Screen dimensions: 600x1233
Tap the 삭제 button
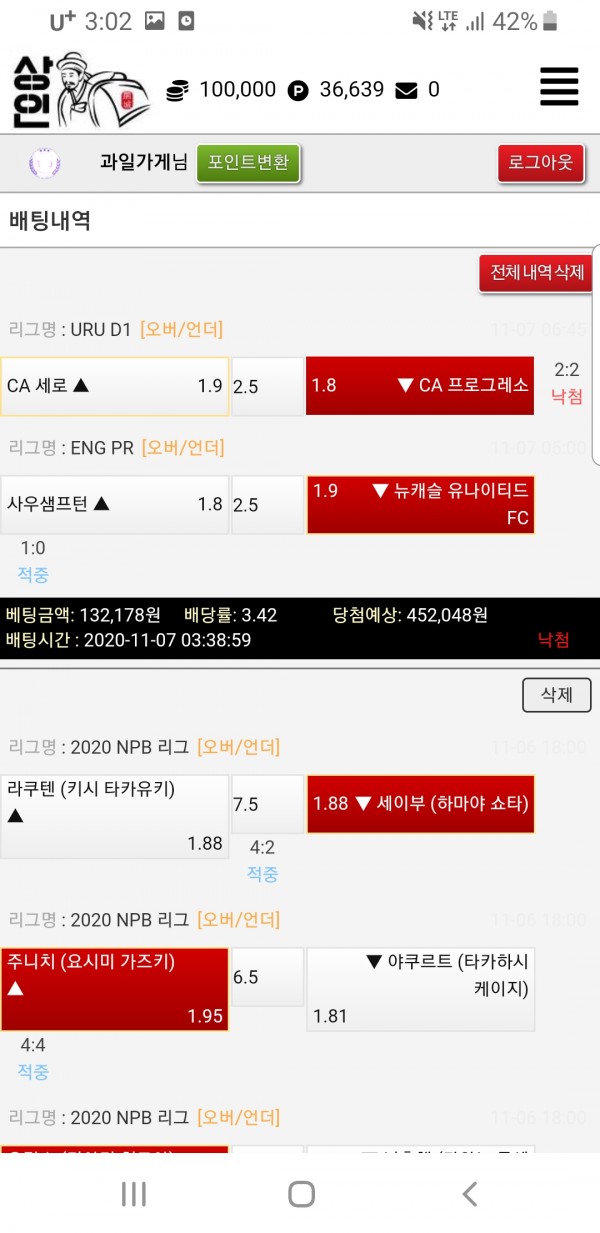click(x=556, y=695)
